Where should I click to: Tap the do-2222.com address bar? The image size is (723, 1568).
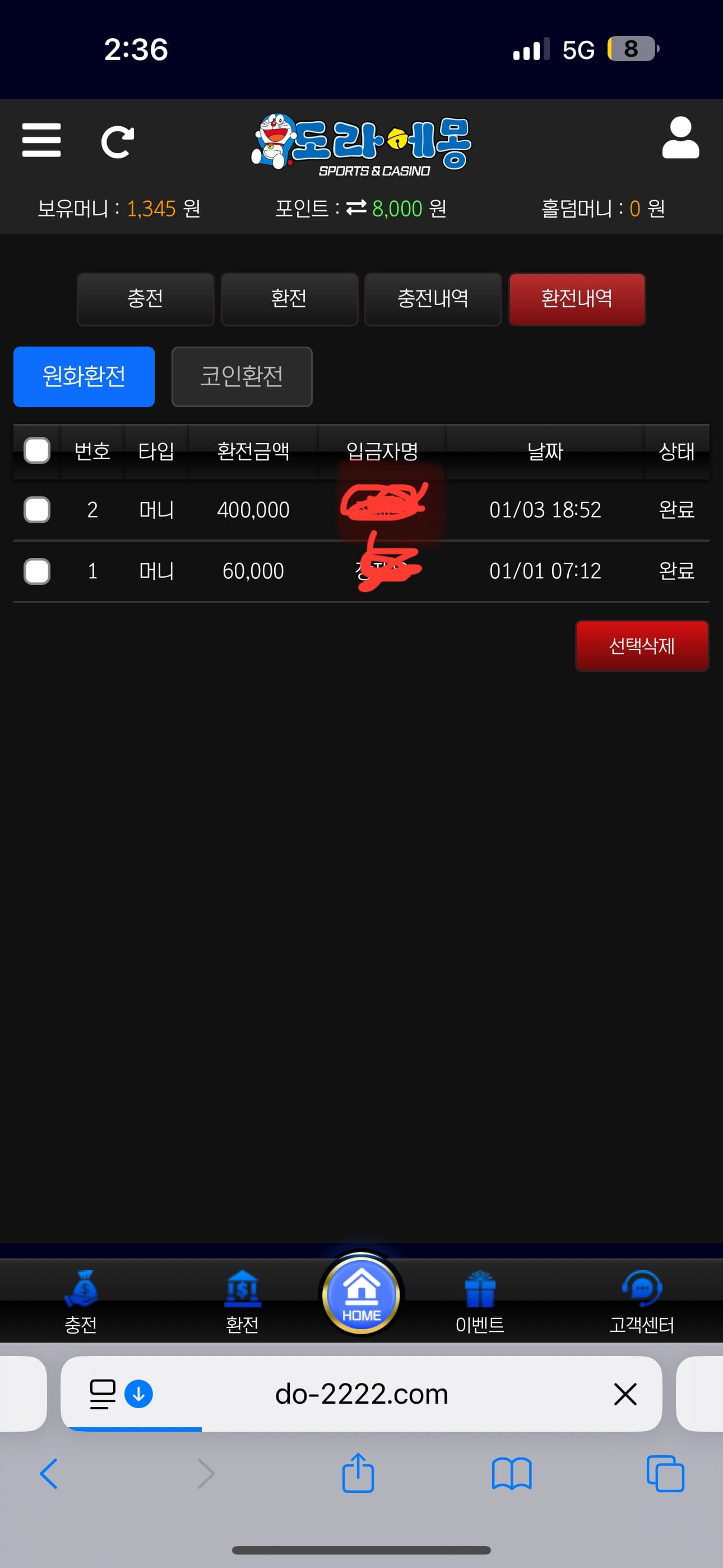[x=361, y=1393]
